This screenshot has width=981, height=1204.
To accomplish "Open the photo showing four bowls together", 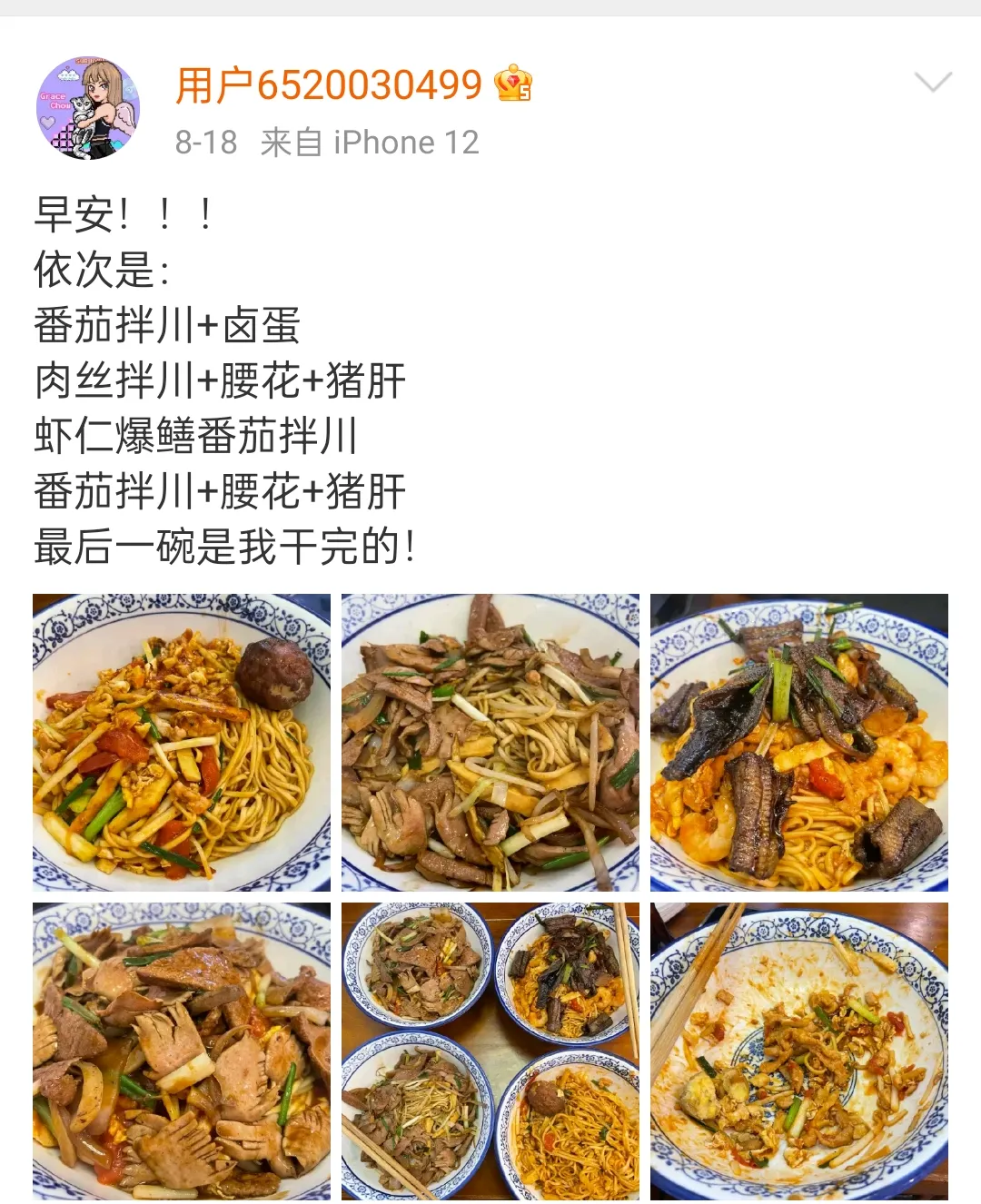I will point(490,1051).
